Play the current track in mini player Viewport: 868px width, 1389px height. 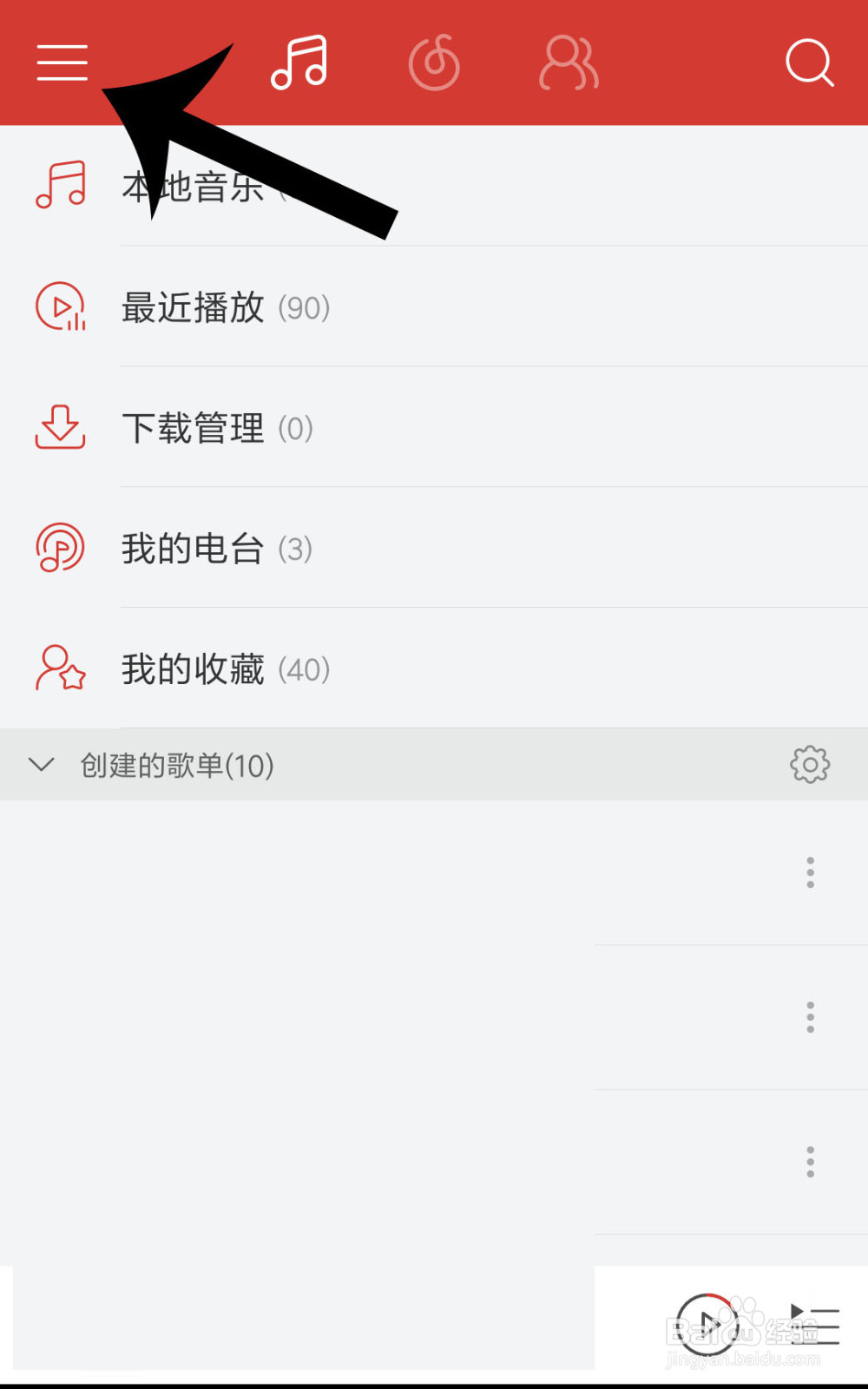click(707, 1324)
